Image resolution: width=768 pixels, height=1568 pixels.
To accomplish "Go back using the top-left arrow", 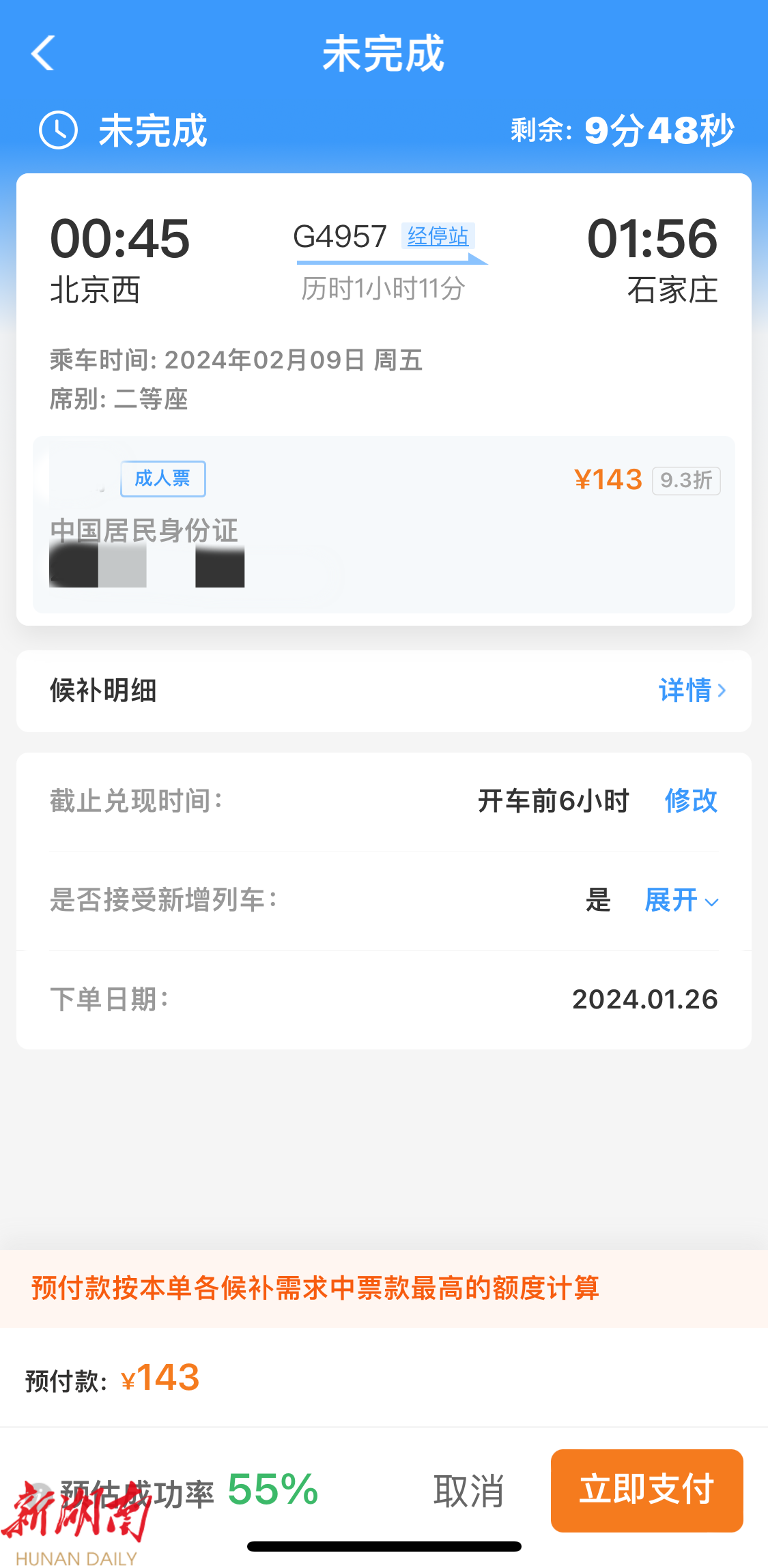I will [42, 53].
